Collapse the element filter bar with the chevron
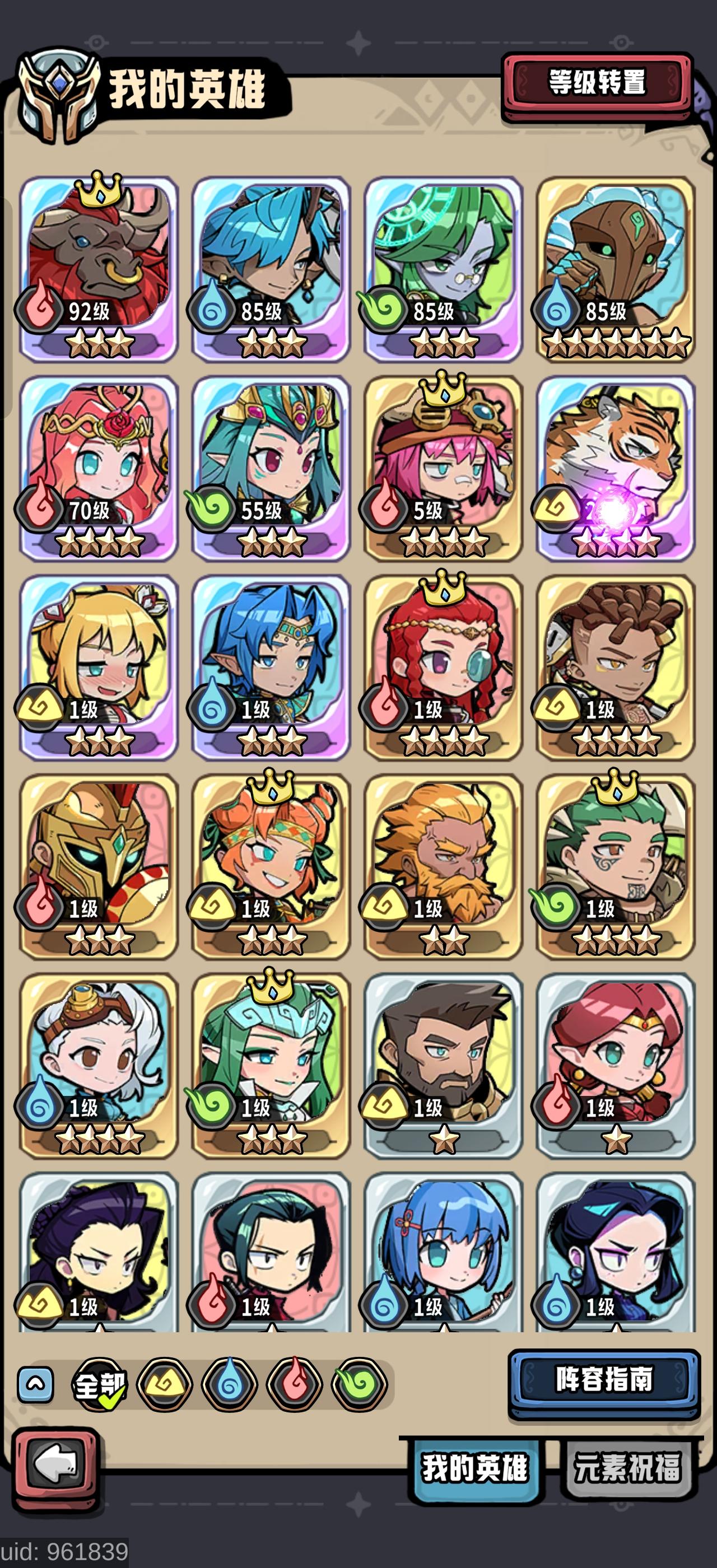The height and width of the screenshot is (1568, 717). point(36,1382)
